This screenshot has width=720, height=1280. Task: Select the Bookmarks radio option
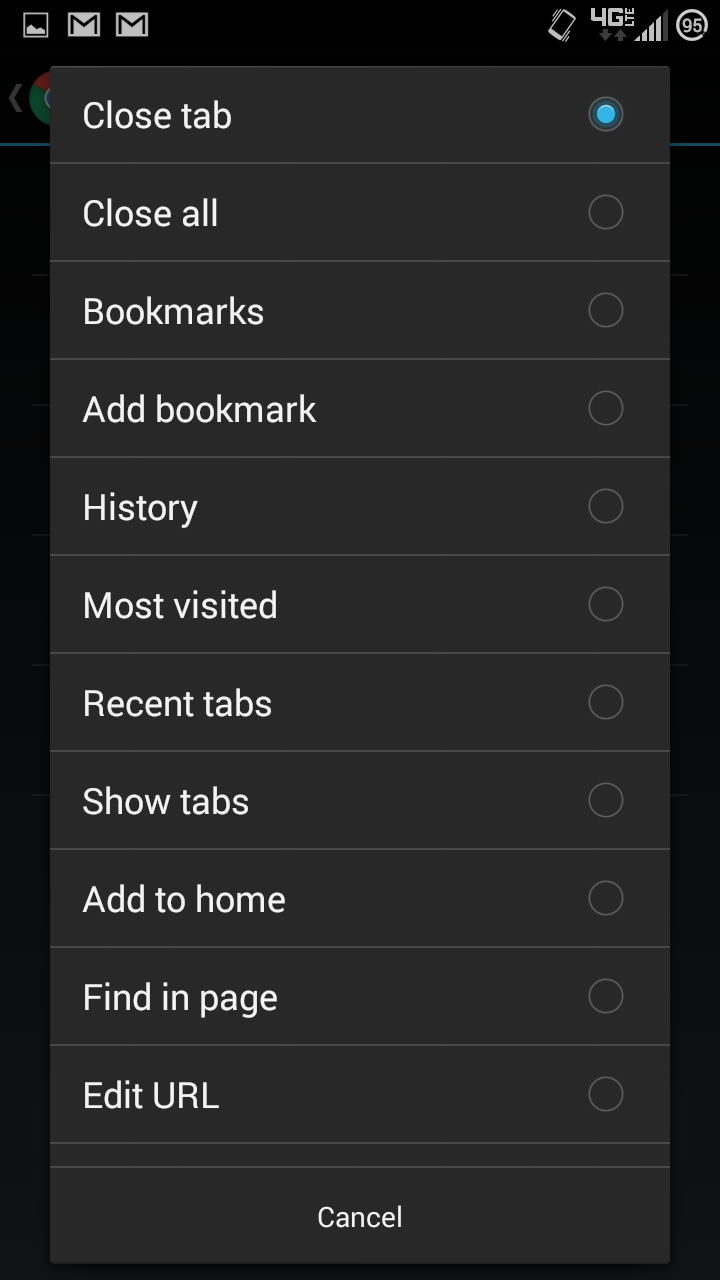click(360, 310)
